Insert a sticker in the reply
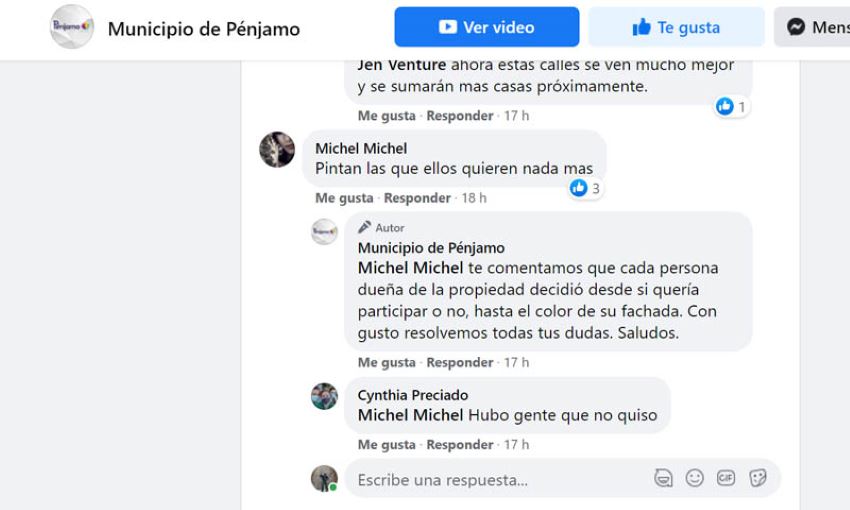Image resolution: width=850 pixels, height=510 pixels. tap(758, 479)
